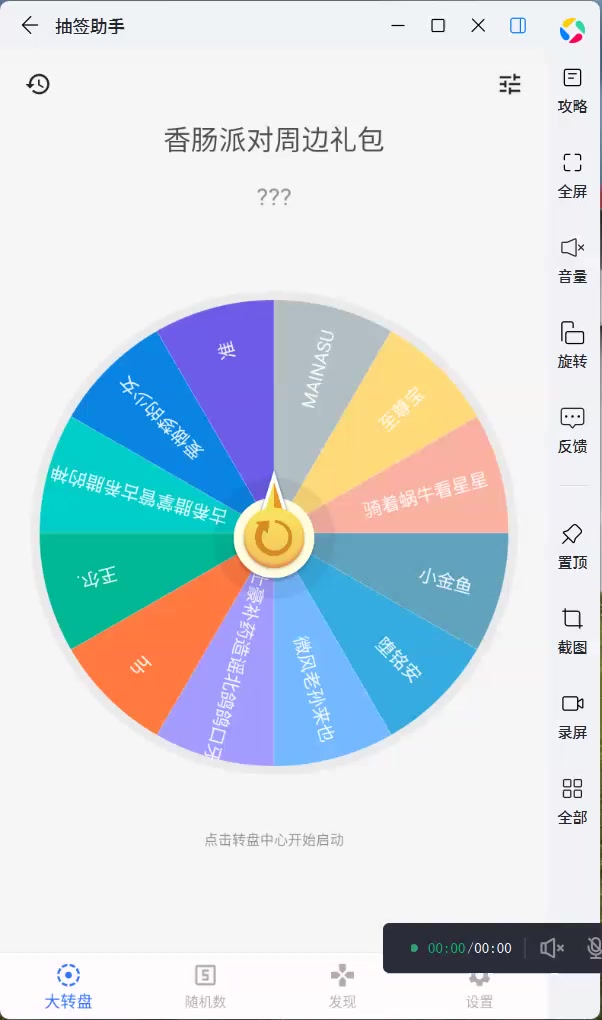Tap 音量 in the side toolbar
The image size is (602, 1020).
tap(572, 261)
